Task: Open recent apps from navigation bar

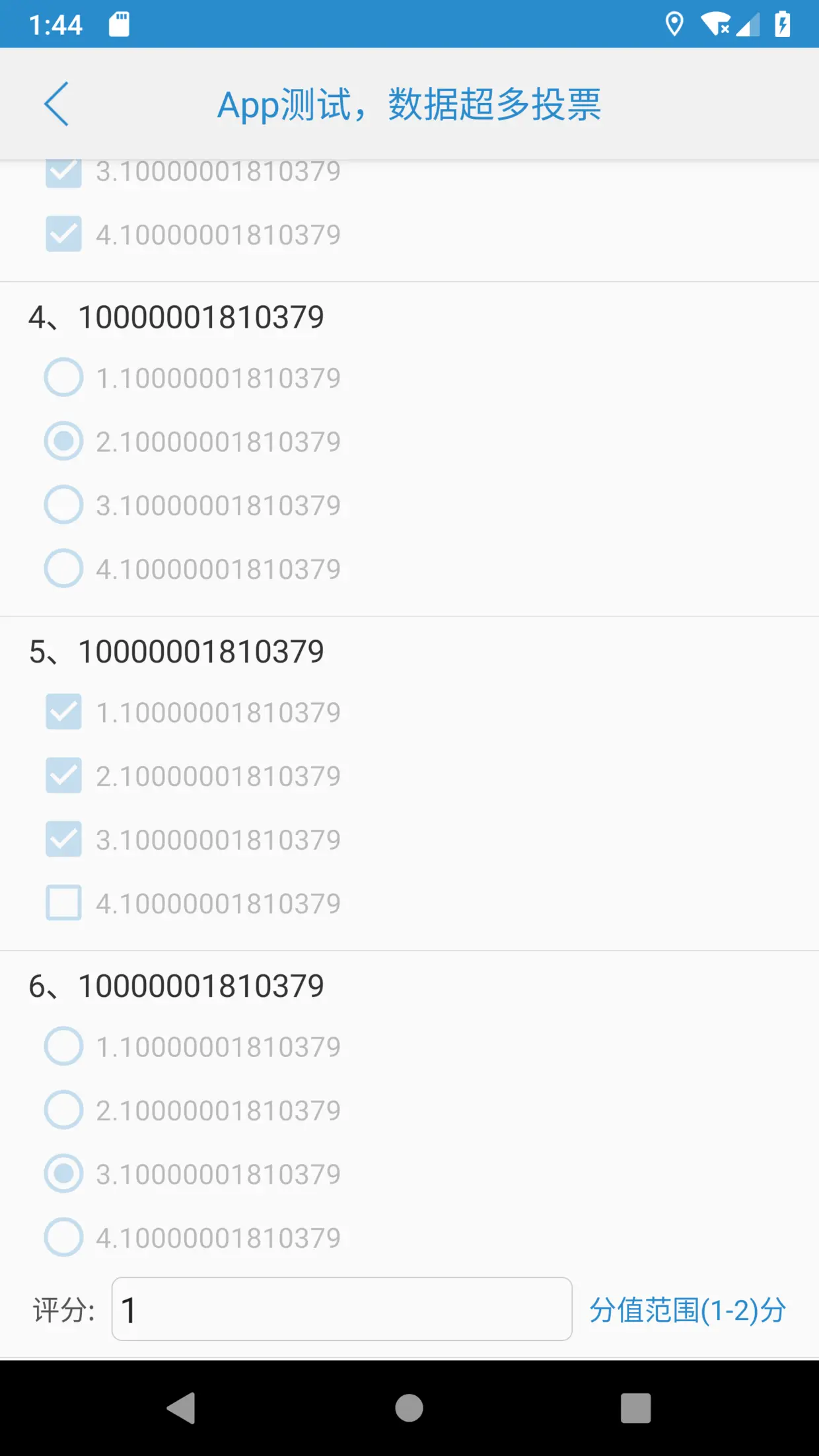Action: [635, 1408]
